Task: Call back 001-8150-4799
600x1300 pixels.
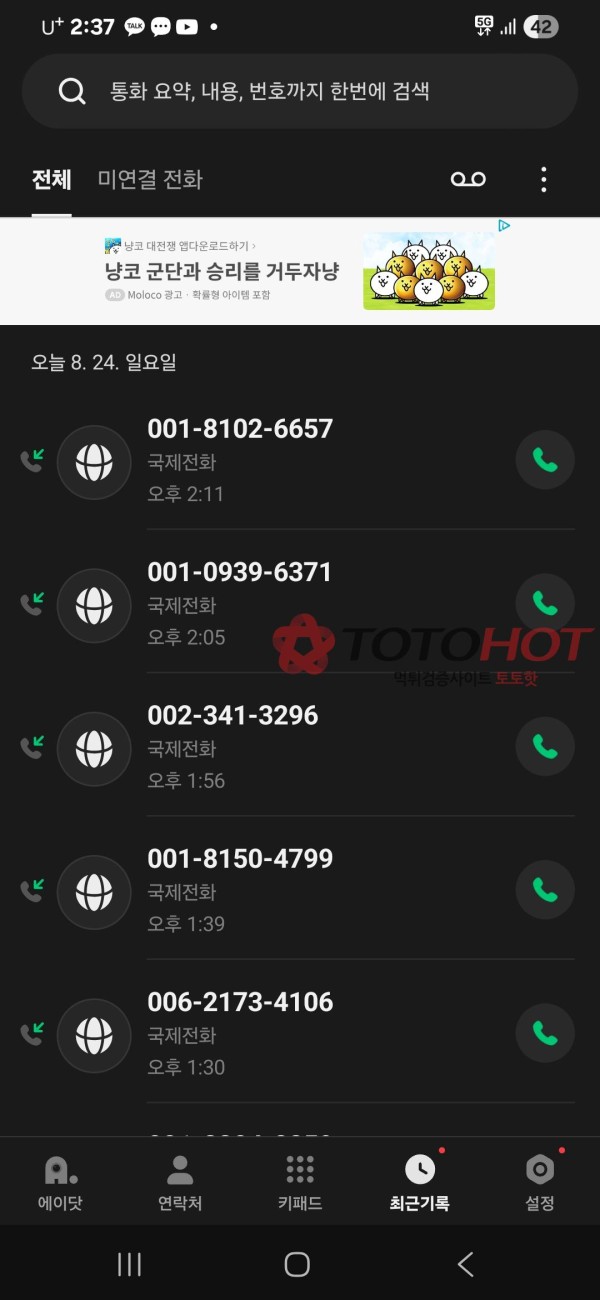Action: (x=545, y=889)
